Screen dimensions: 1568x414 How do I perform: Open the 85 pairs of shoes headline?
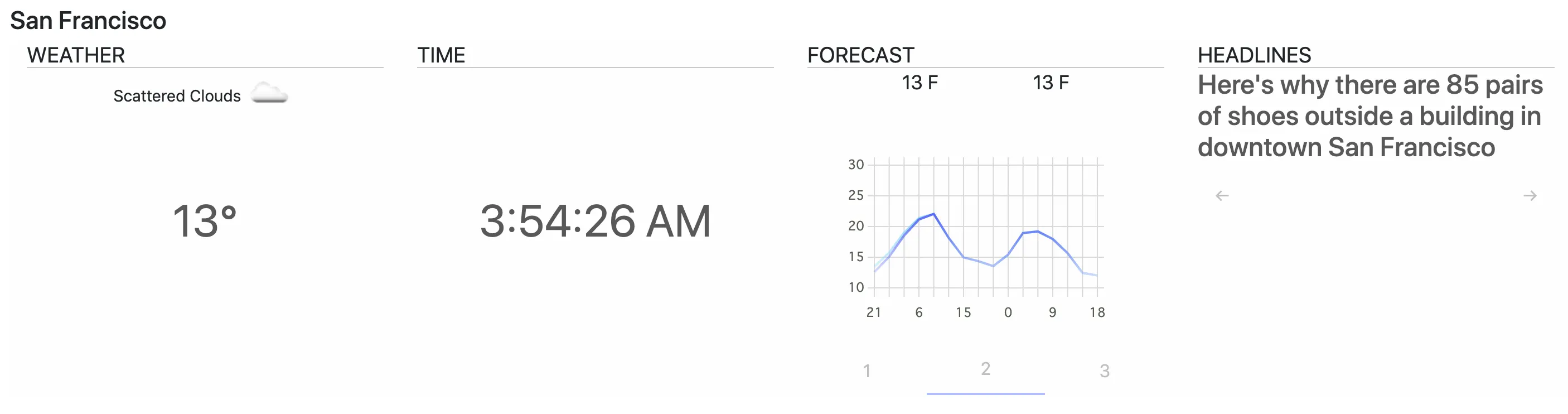pos(1369,116)
